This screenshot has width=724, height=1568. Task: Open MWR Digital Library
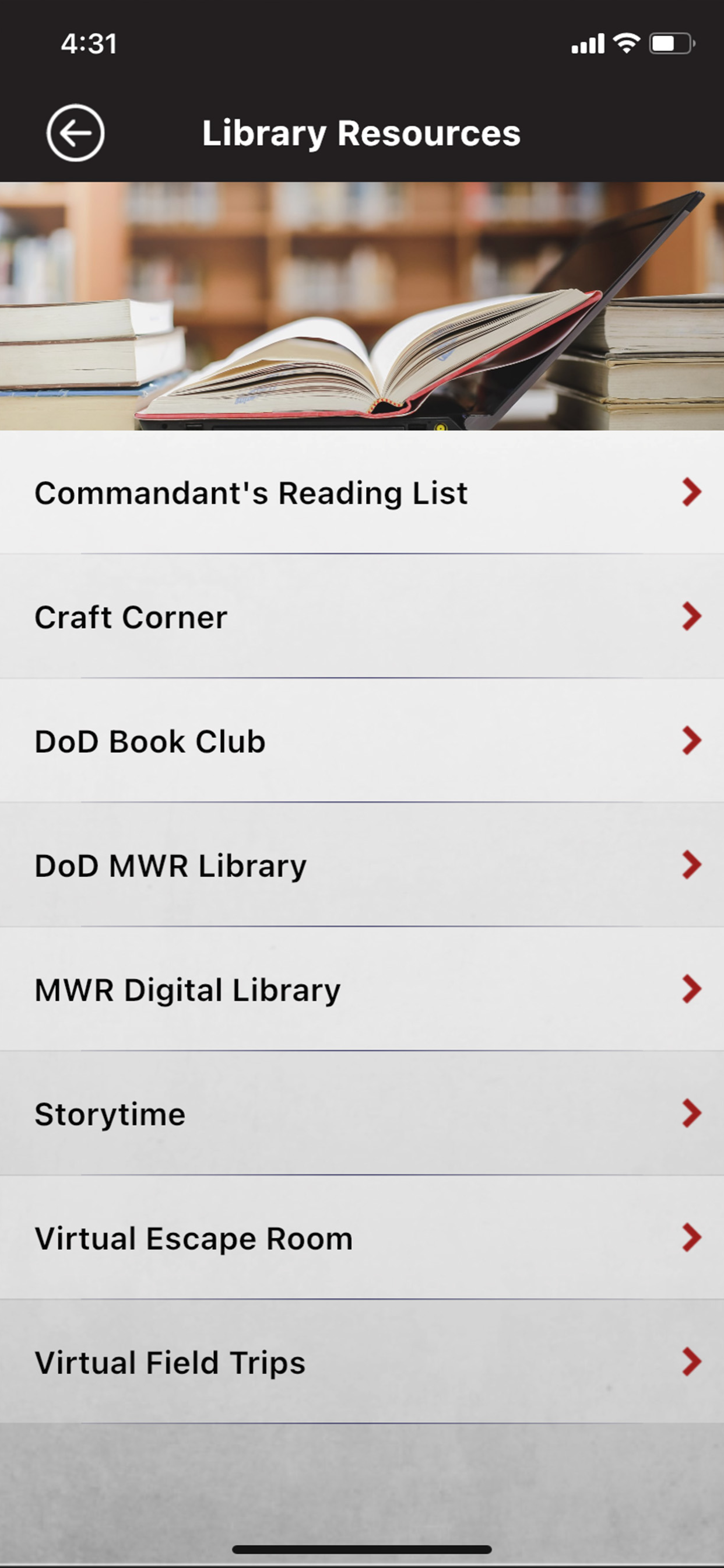pos(362,989)
